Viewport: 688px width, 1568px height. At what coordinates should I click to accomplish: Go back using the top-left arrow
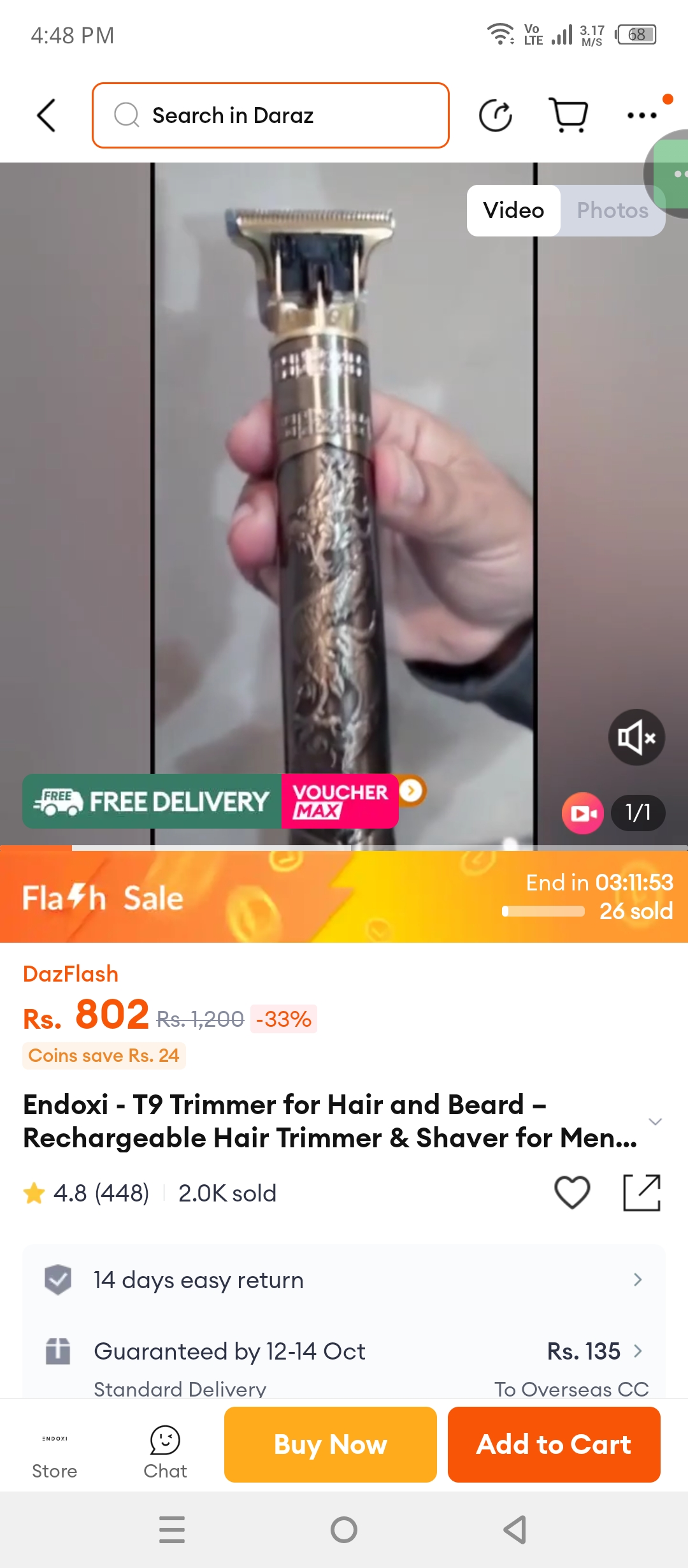(47, 115)
